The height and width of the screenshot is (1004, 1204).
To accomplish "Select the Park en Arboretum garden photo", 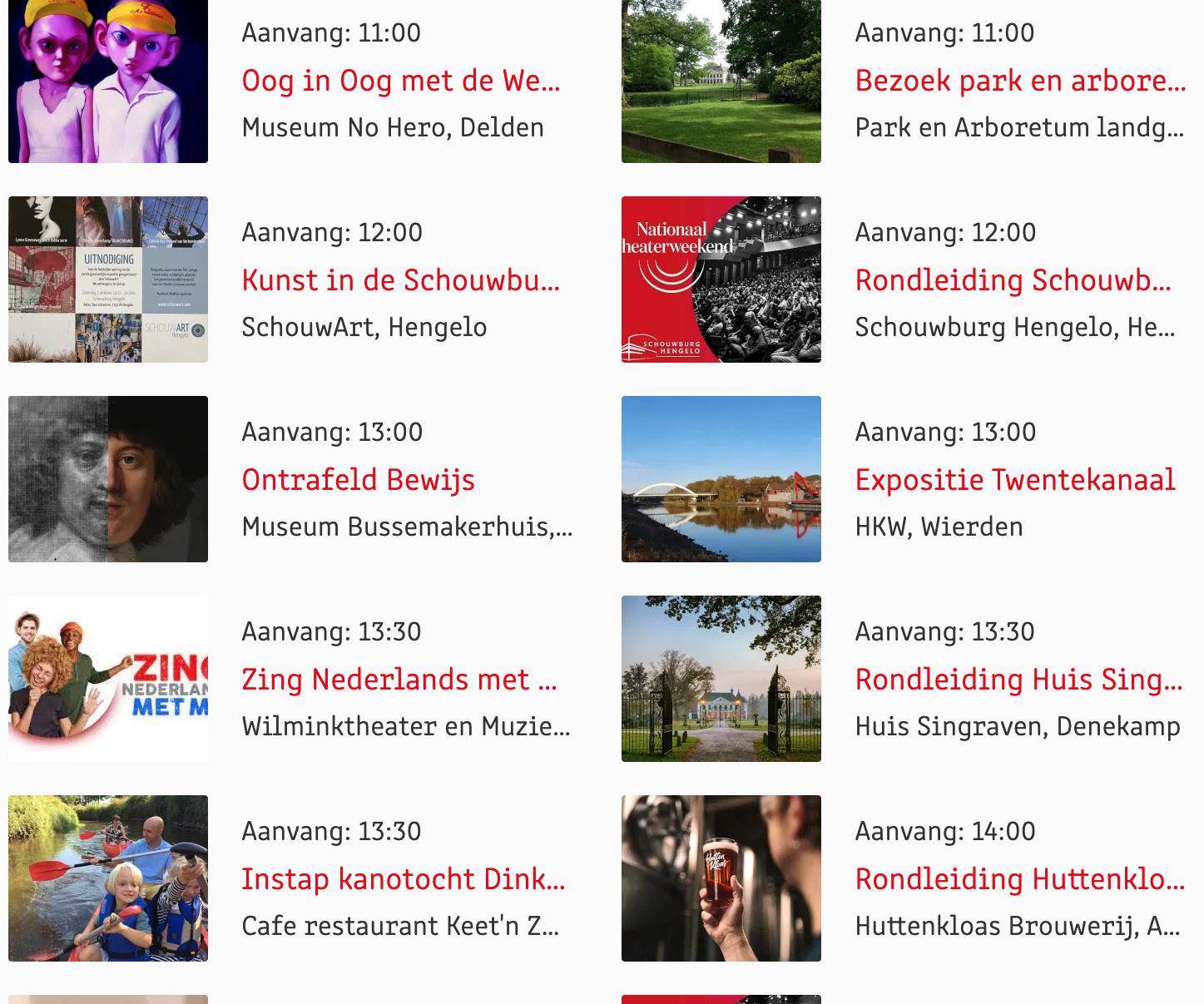I will click(721, 81).
